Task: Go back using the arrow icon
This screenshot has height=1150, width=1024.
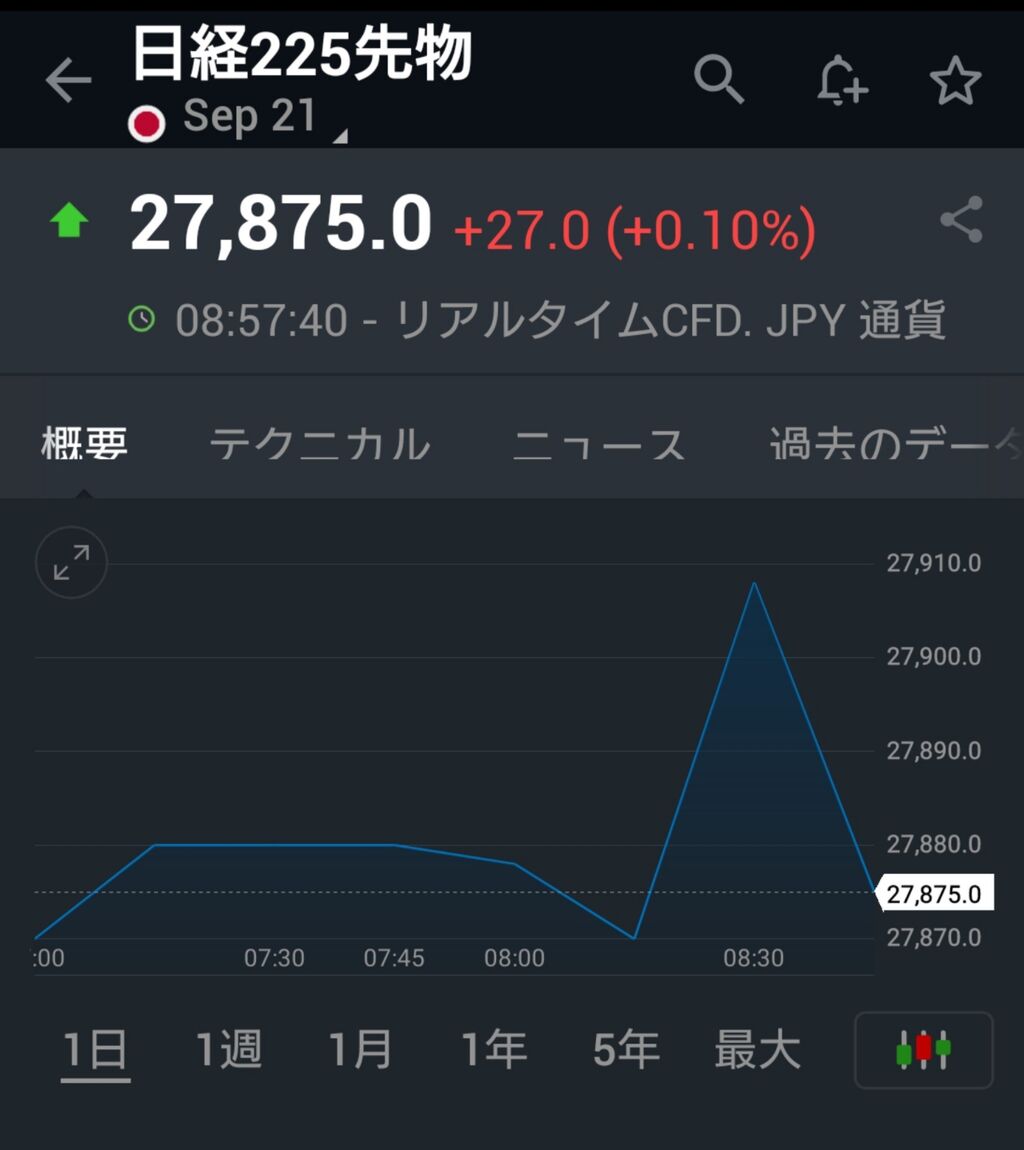Action: click(68, 80)
